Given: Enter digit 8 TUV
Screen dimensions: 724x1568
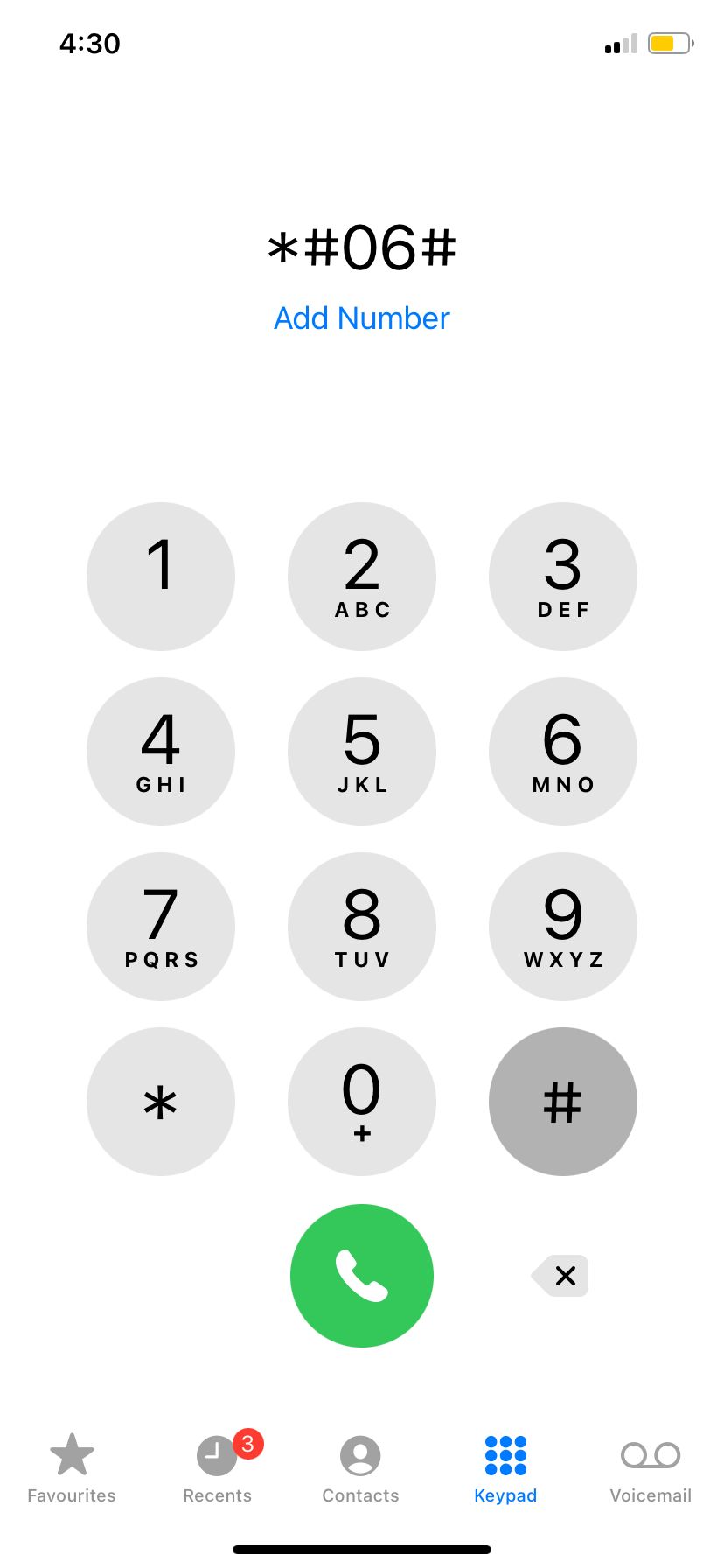Looking at the screenshot, I should (x=362, y=927).
